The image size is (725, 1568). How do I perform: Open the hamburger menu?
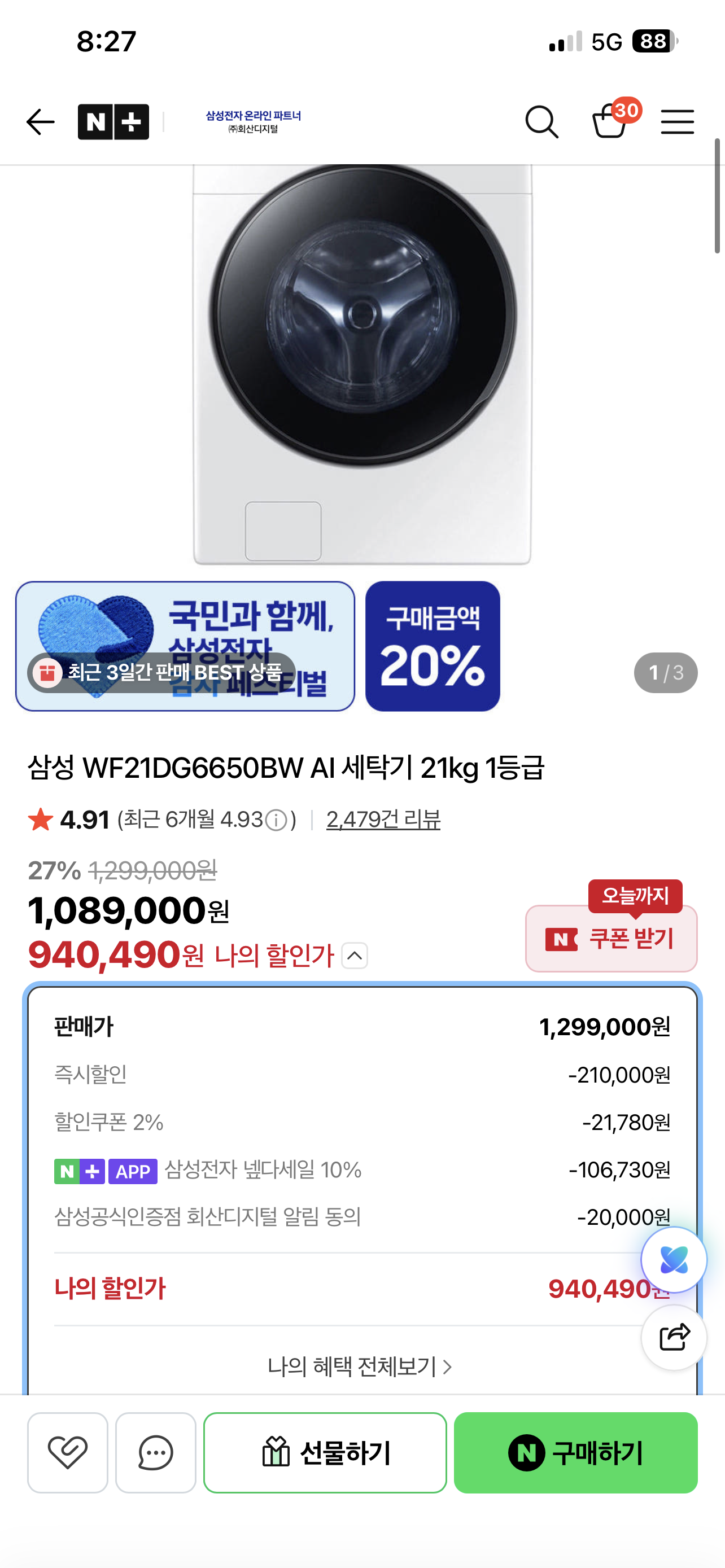pyautogui.click(x=677, y=122)
